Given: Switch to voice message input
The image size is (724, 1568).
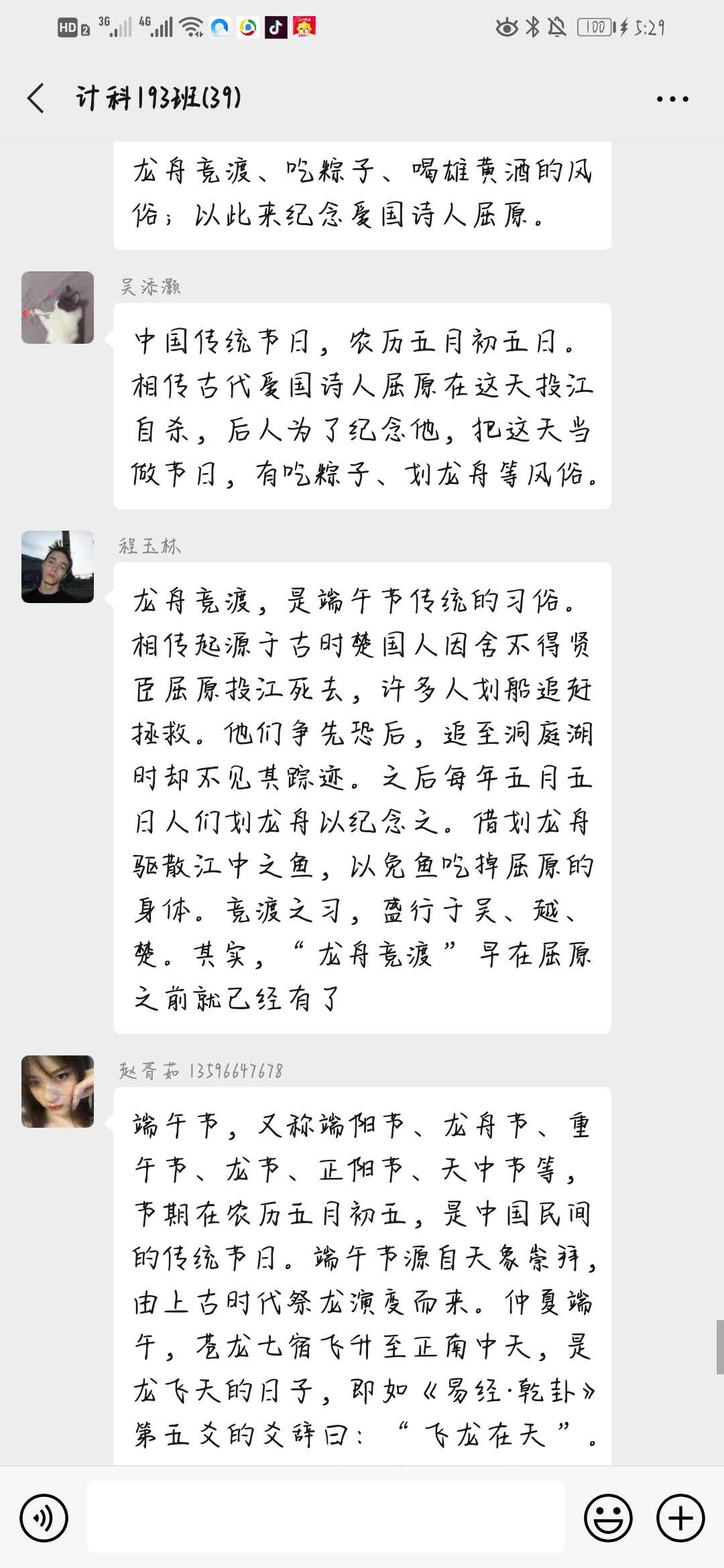Looking at the screenshot, I should point(44,1518).
